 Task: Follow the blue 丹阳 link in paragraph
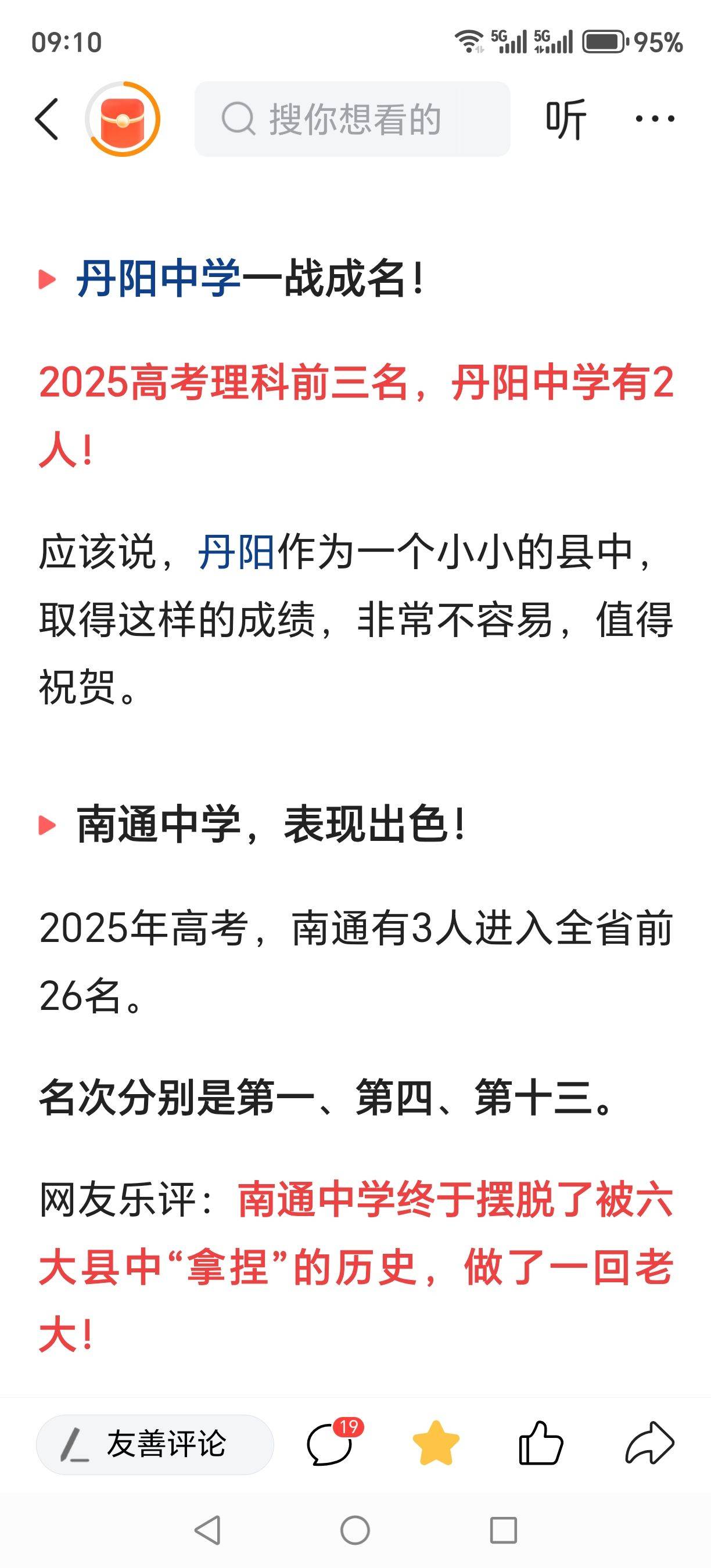tap(236, 552)
